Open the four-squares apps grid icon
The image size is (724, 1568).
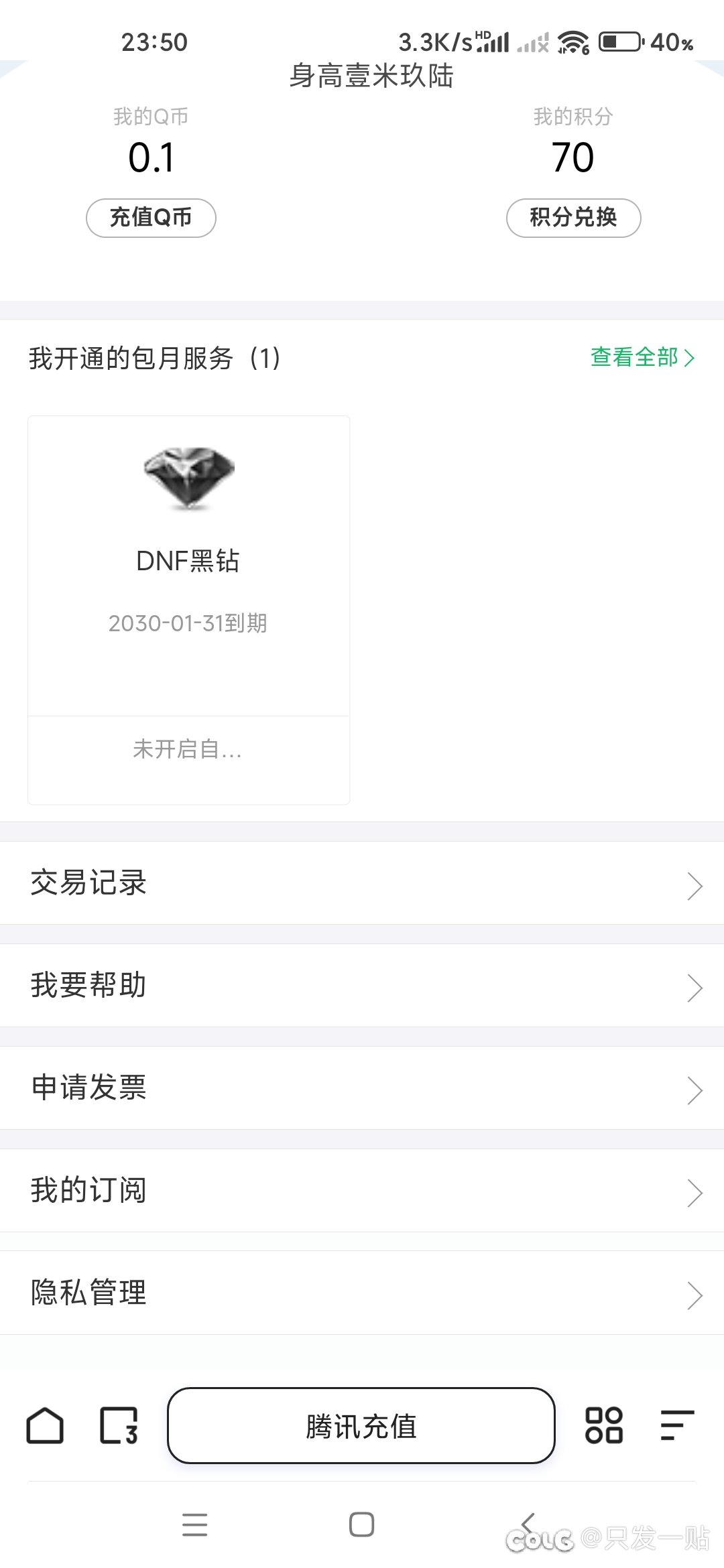[x=604, y=1425]
